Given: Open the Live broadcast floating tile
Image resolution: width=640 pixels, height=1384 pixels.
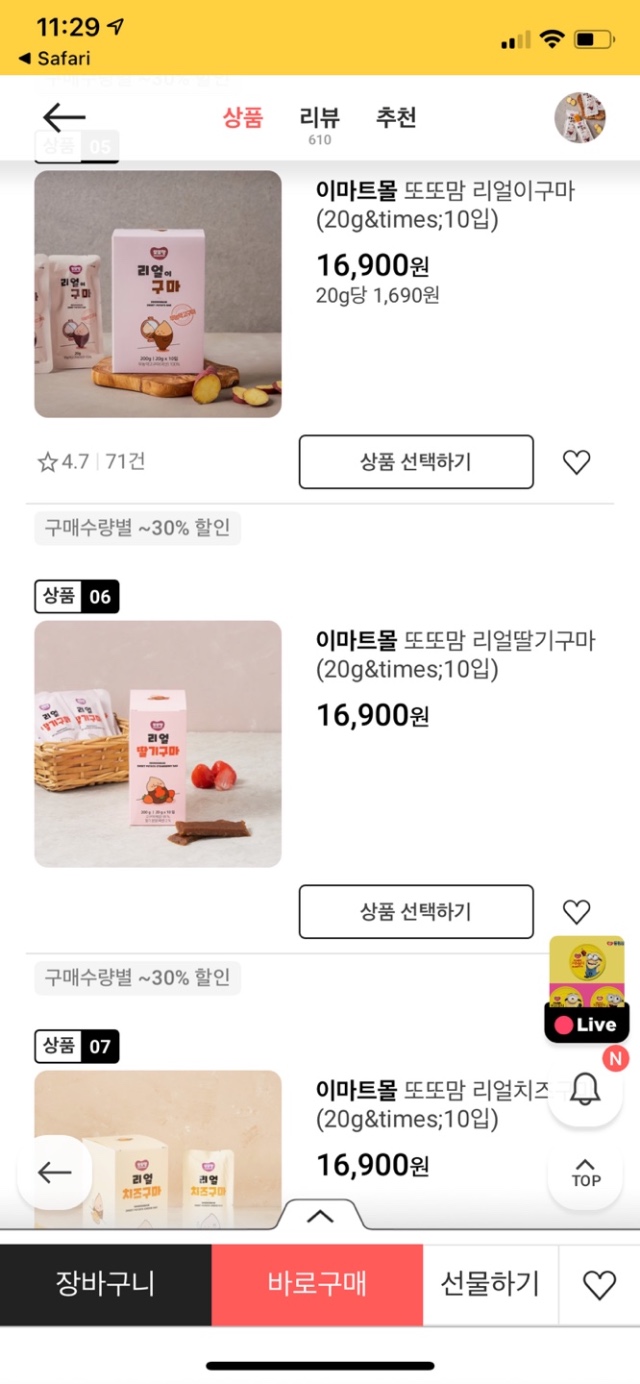Looking at the screenshot, I should coord(587,990).
